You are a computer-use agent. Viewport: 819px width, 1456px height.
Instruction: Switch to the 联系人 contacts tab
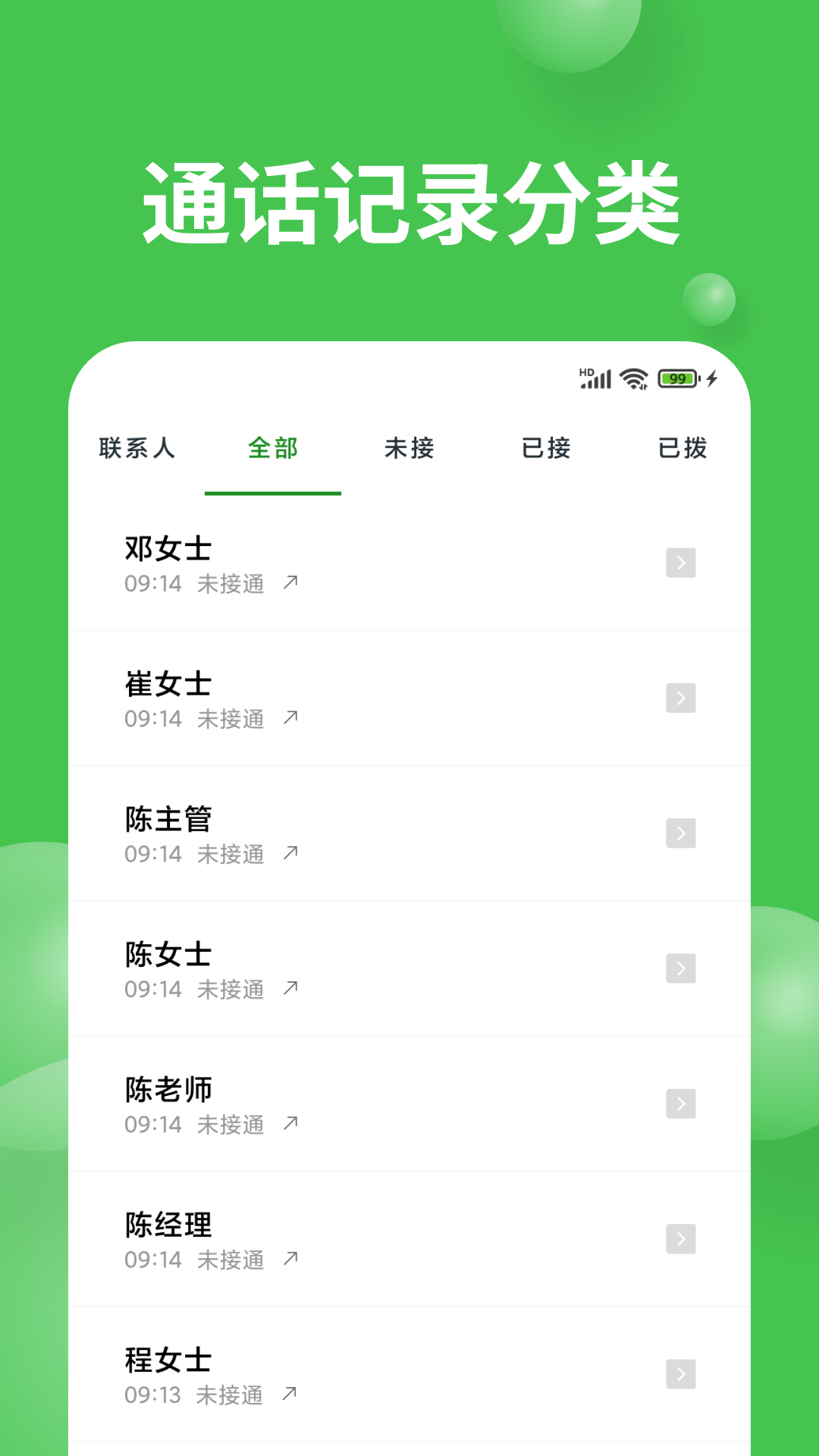pyautogui.click(x=137, y=449)
